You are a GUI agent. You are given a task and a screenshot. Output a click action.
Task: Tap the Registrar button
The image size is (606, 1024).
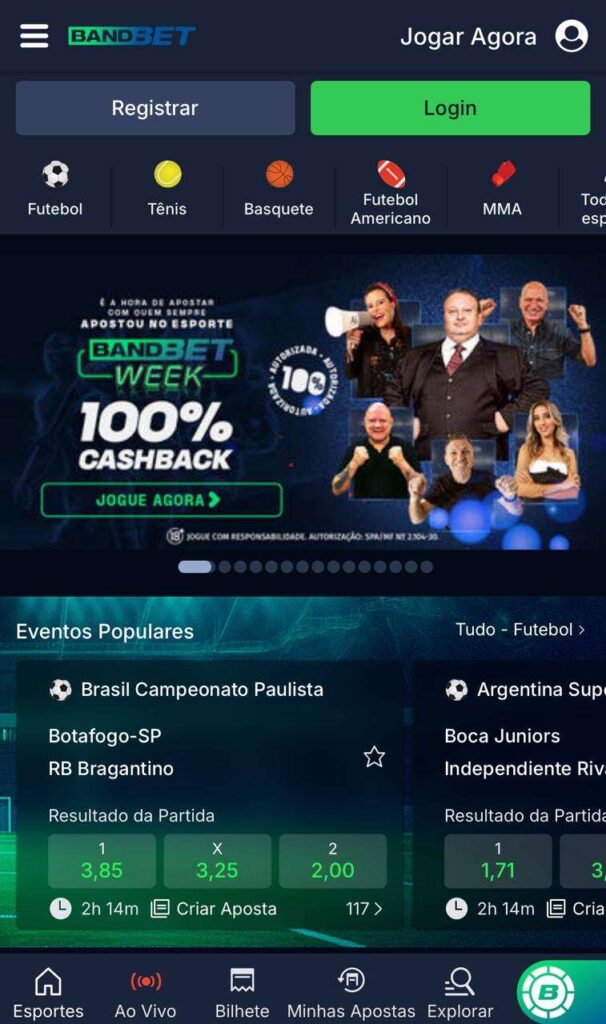[155, 108]
